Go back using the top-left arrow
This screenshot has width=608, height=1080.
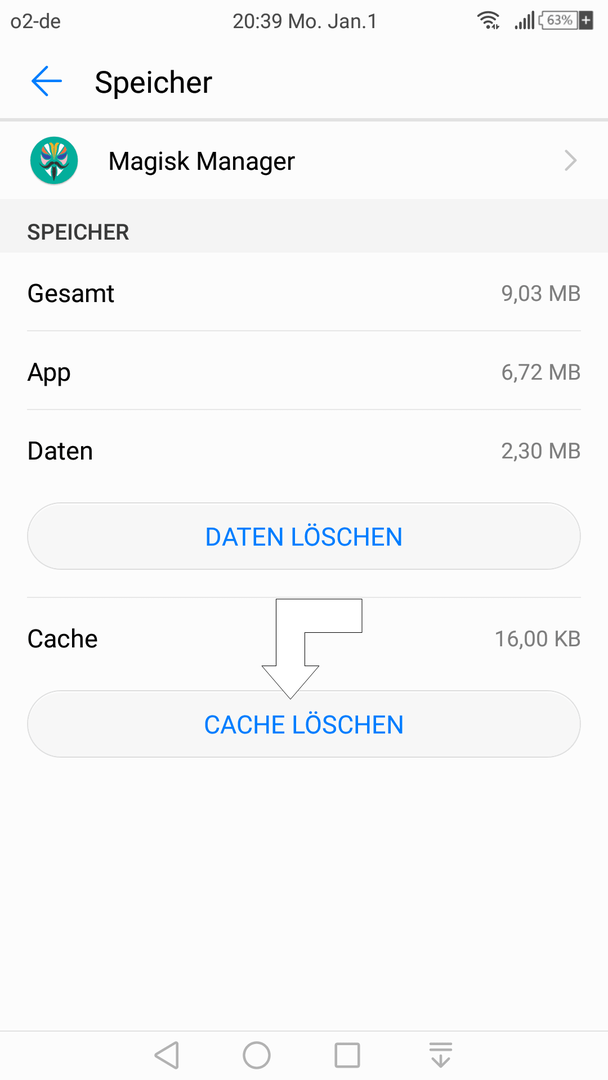[x=46, y=81]
